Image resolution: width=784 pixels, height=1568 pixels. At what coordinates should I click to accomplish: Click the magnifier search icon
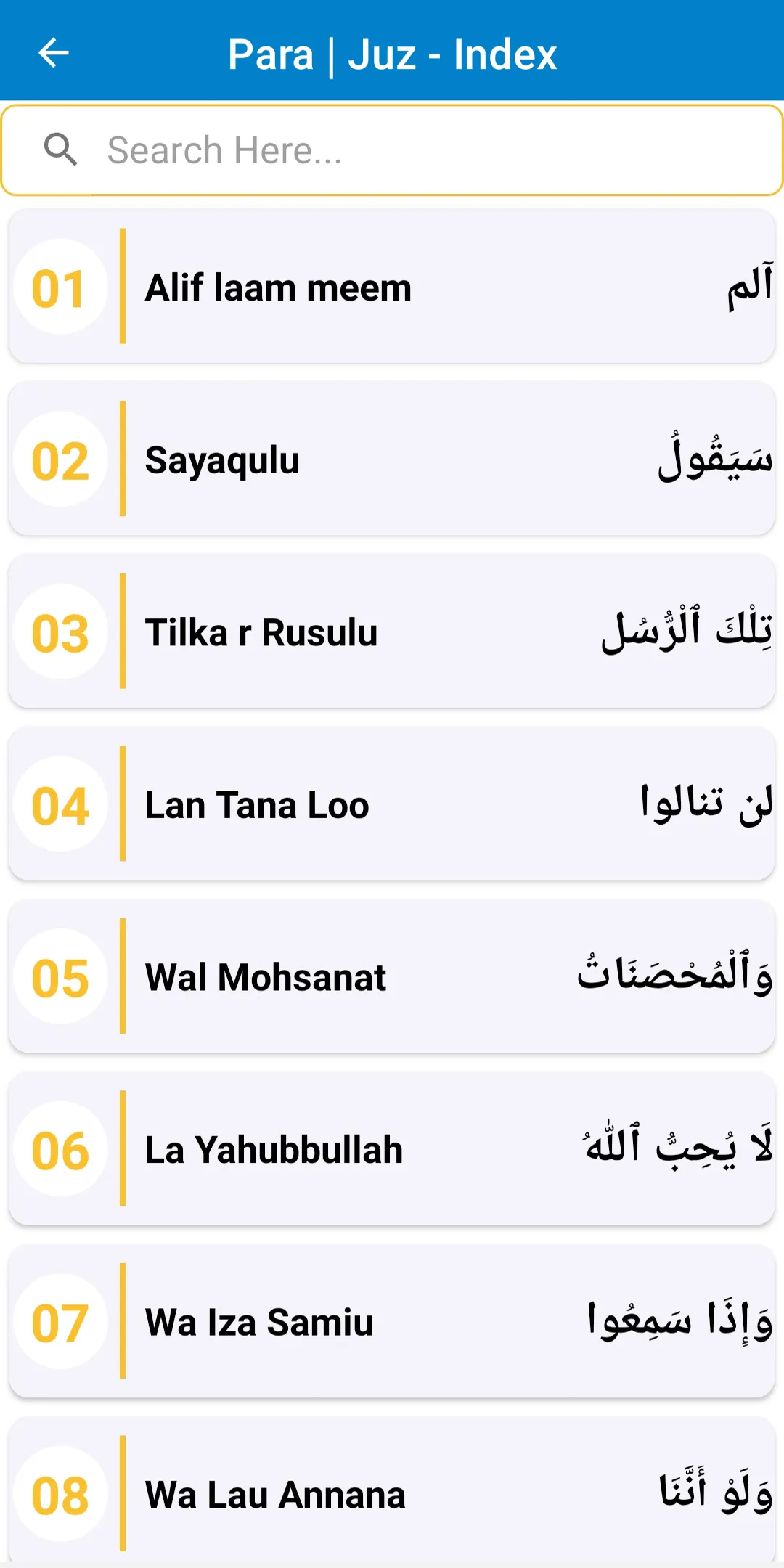[x=60, y=150]
